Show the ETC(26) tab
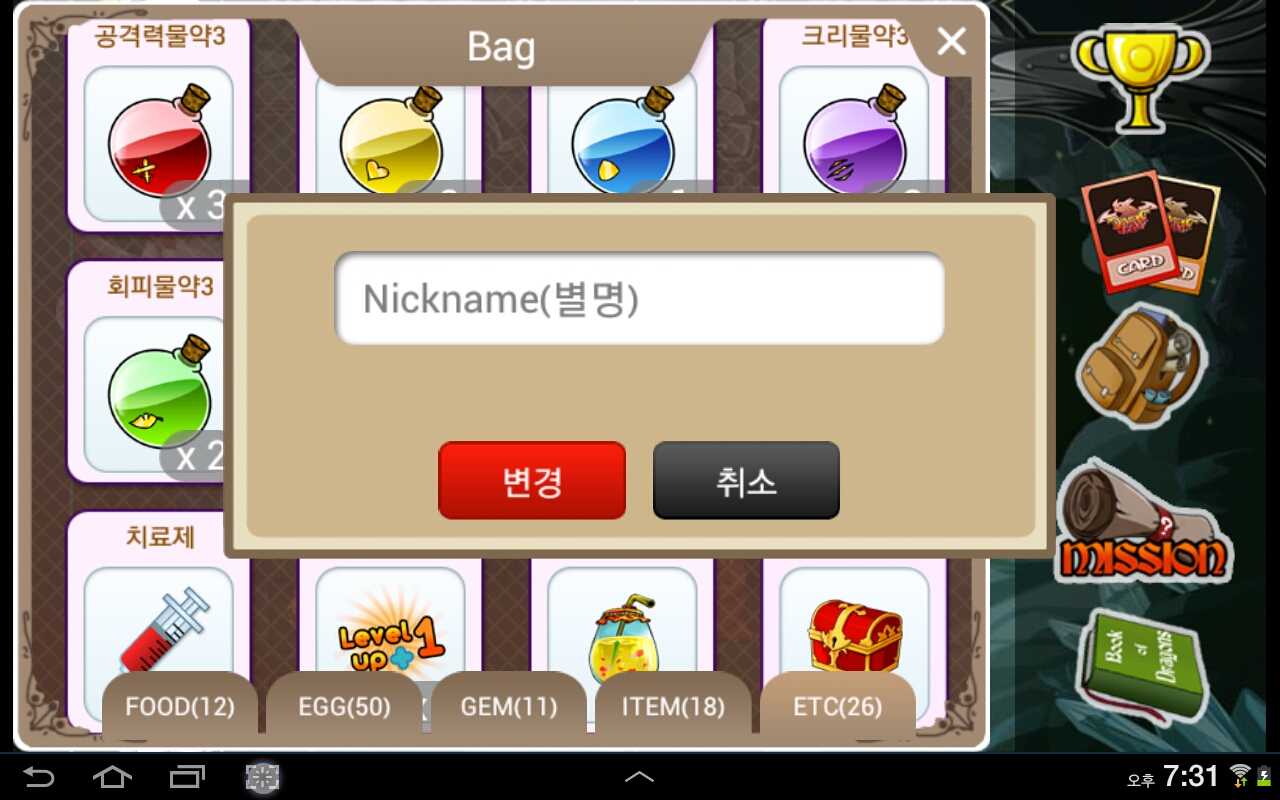The height and width of the screenshot is (800, 1280). (838, 707)
